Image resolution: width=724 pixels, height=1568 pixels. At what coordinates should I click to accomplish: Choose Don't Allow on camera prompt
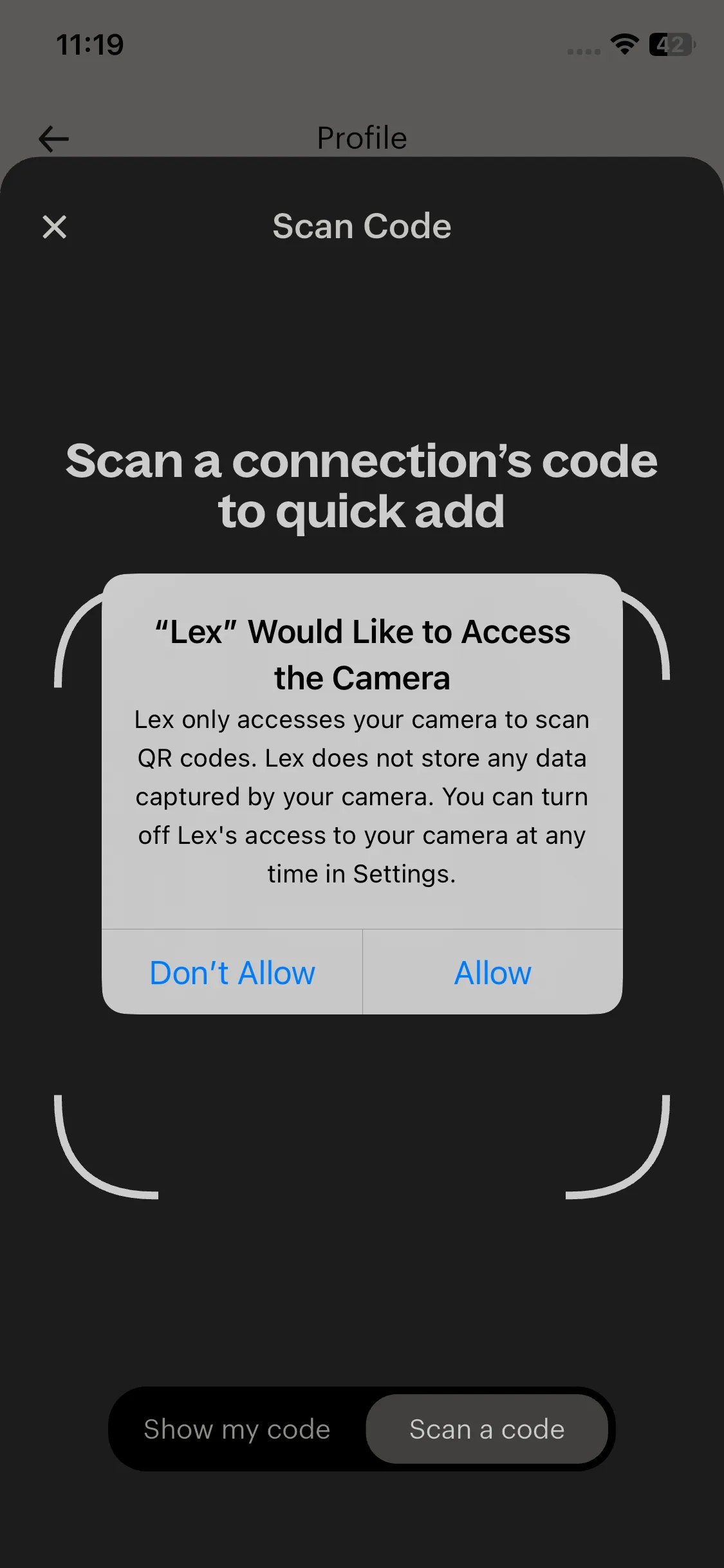pyautogui.click(x=232, y=973)
